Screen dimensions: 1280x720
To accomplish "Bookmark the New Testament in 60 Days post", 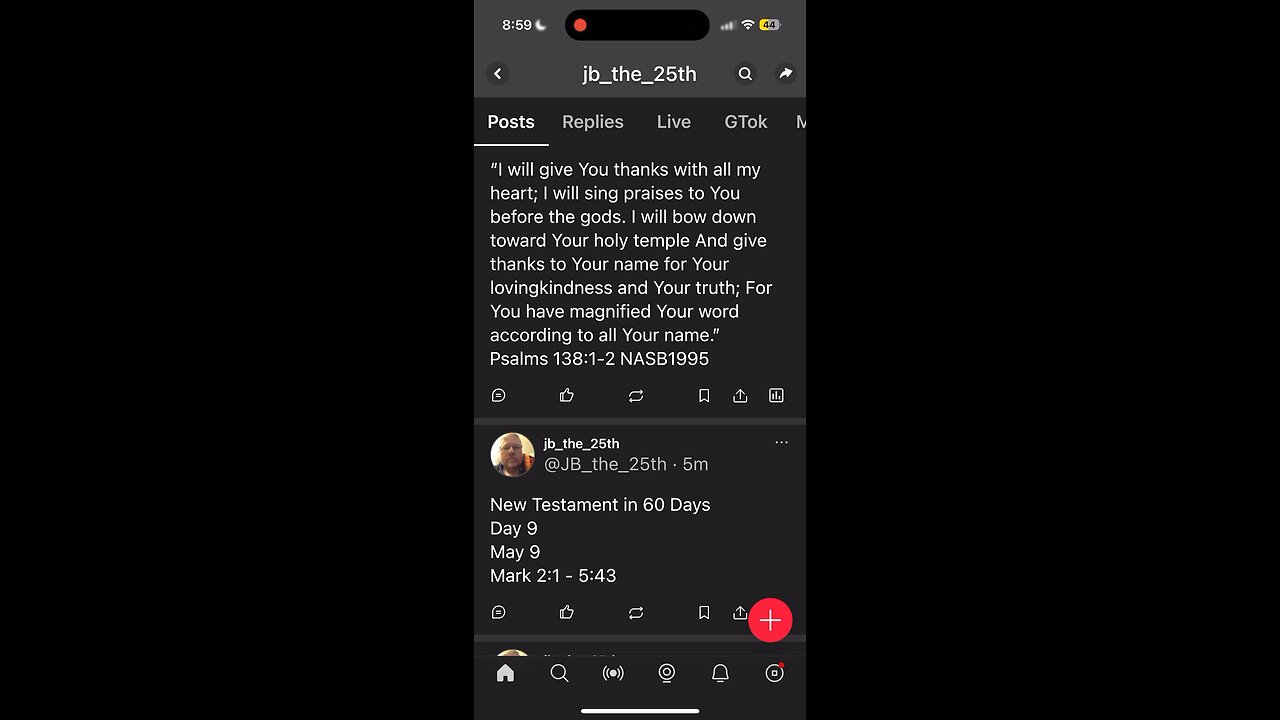I will coord(704,612).
